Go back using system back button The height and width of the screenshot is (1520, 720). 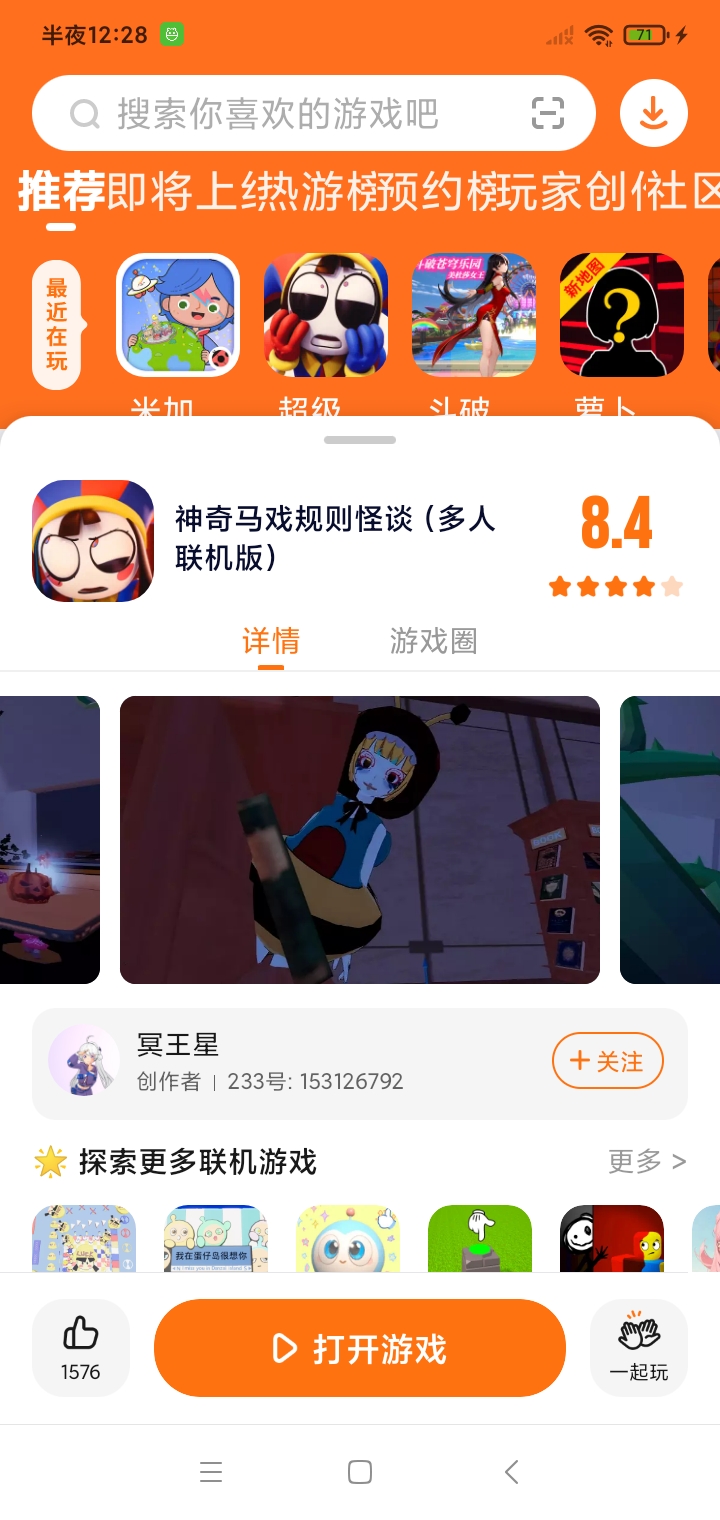coord(511,1472)
